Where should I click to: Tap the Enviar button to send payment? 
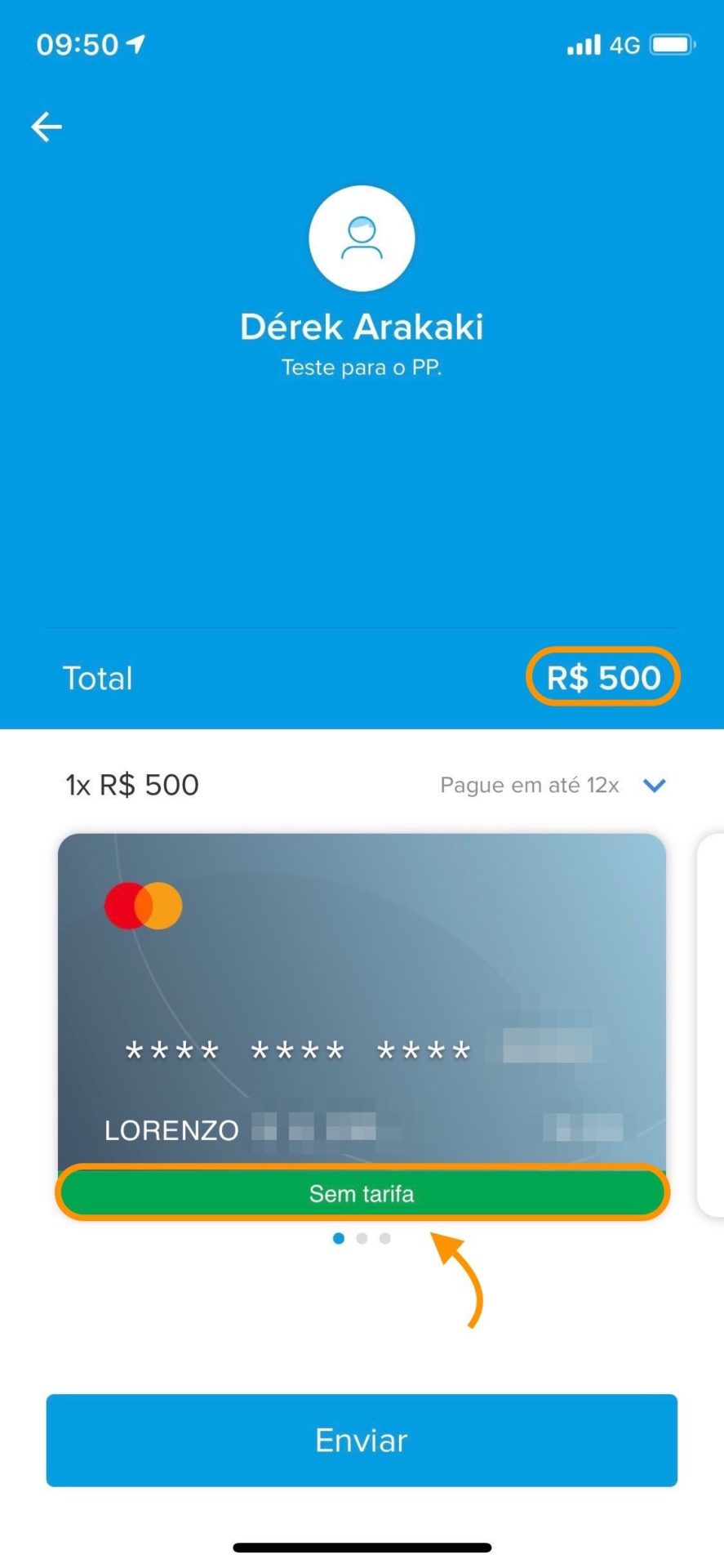(x=362, y=1440)
